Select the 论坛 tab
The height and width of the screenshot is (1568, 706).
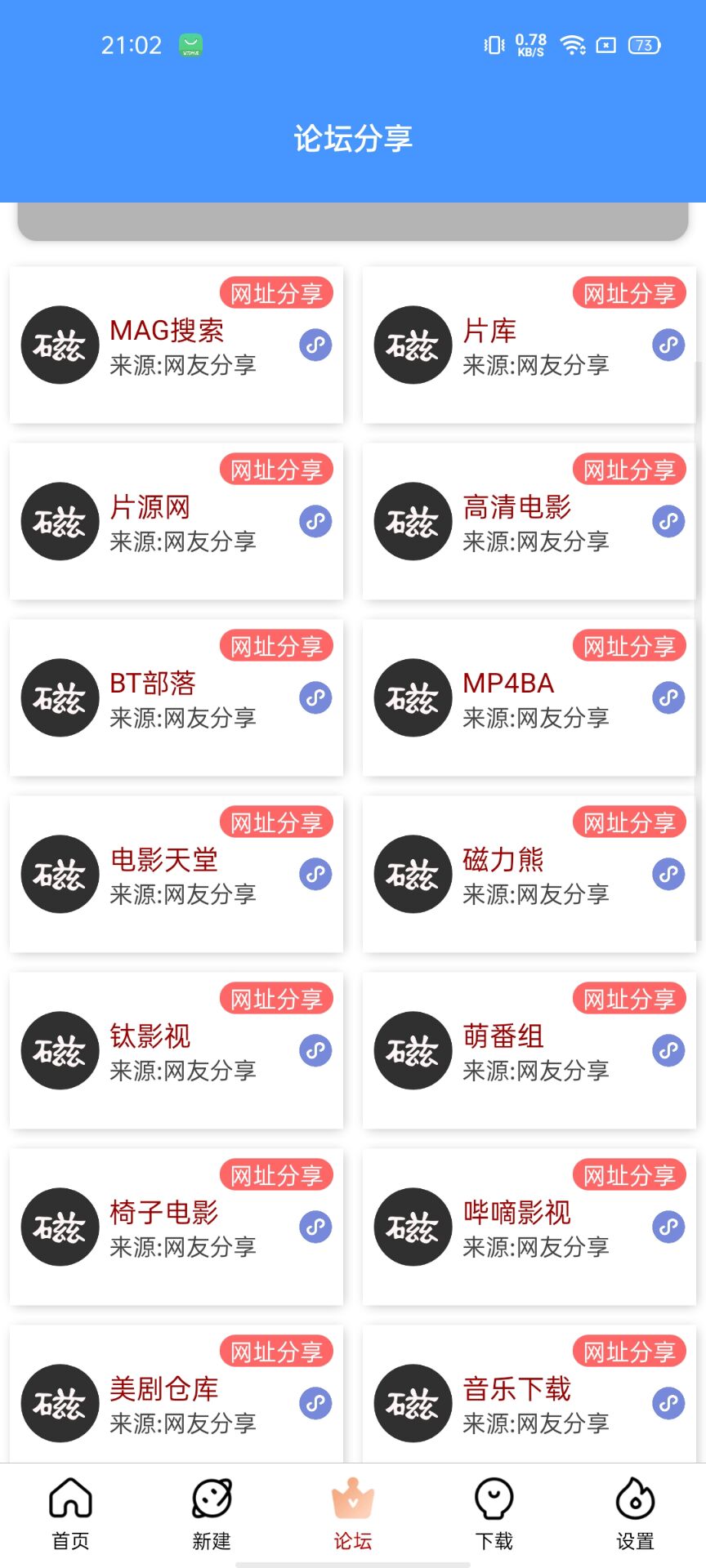click(353, 1514)
